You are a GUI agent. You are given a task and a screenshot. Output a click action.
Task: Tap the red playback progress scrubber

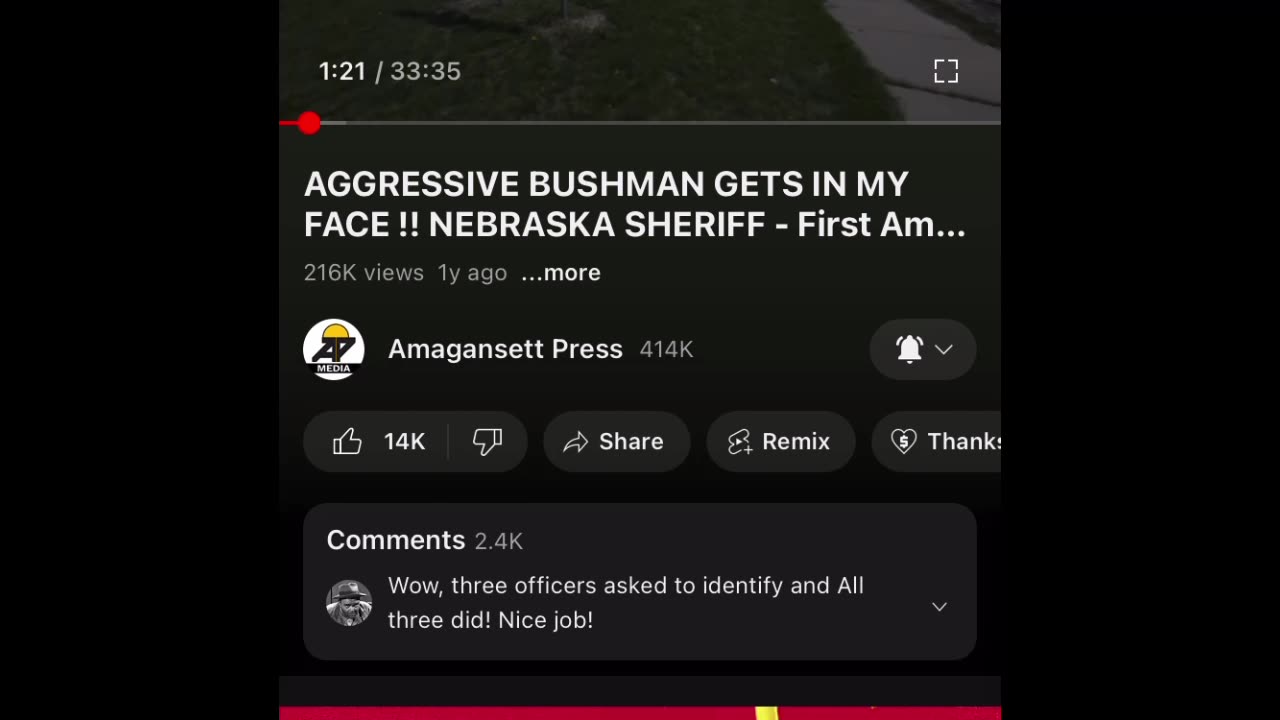click(x=309, y=123)
